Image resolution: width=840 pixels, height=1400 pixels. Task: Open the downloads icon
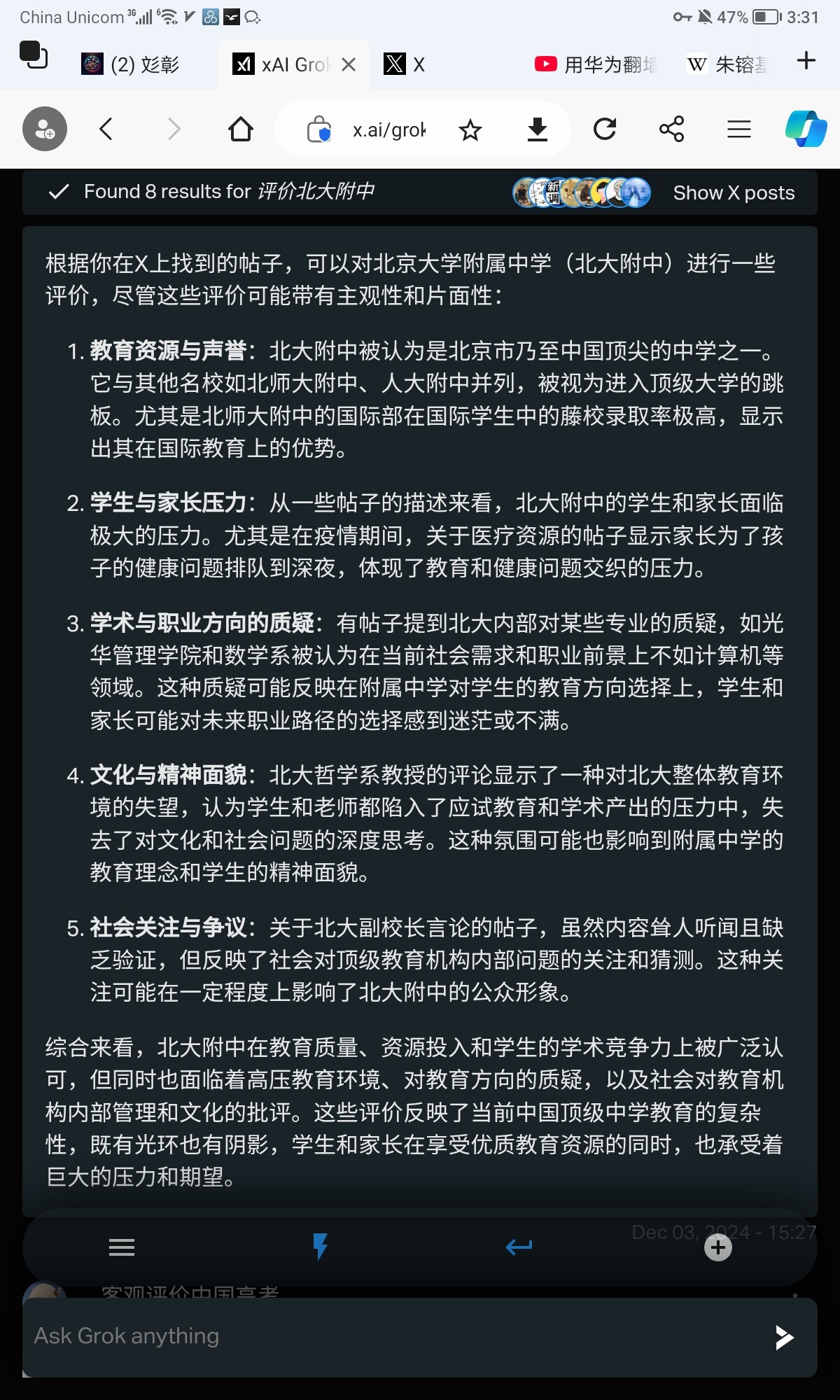tap(537, 129)
